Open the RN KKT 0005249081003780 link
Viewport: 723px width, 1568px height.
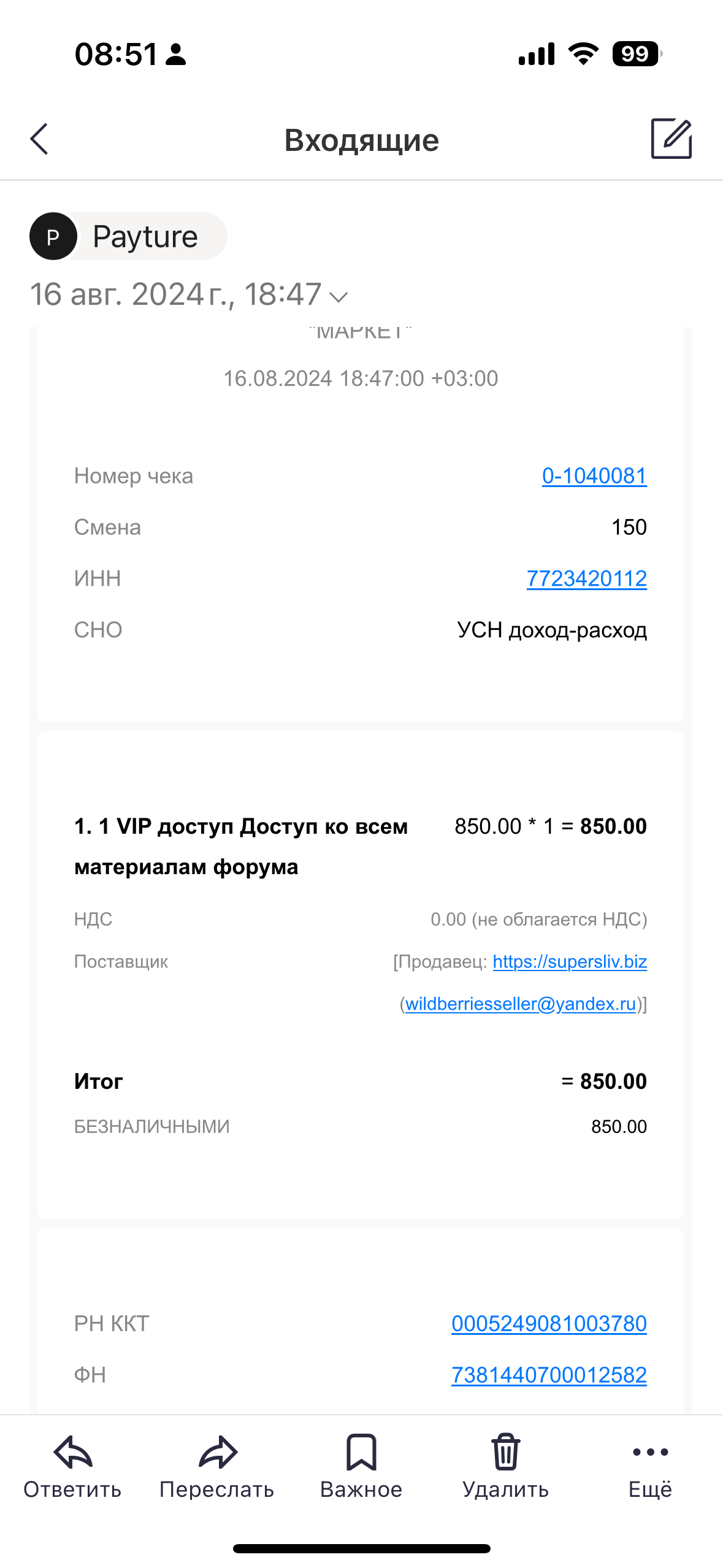coord(549,1324)
